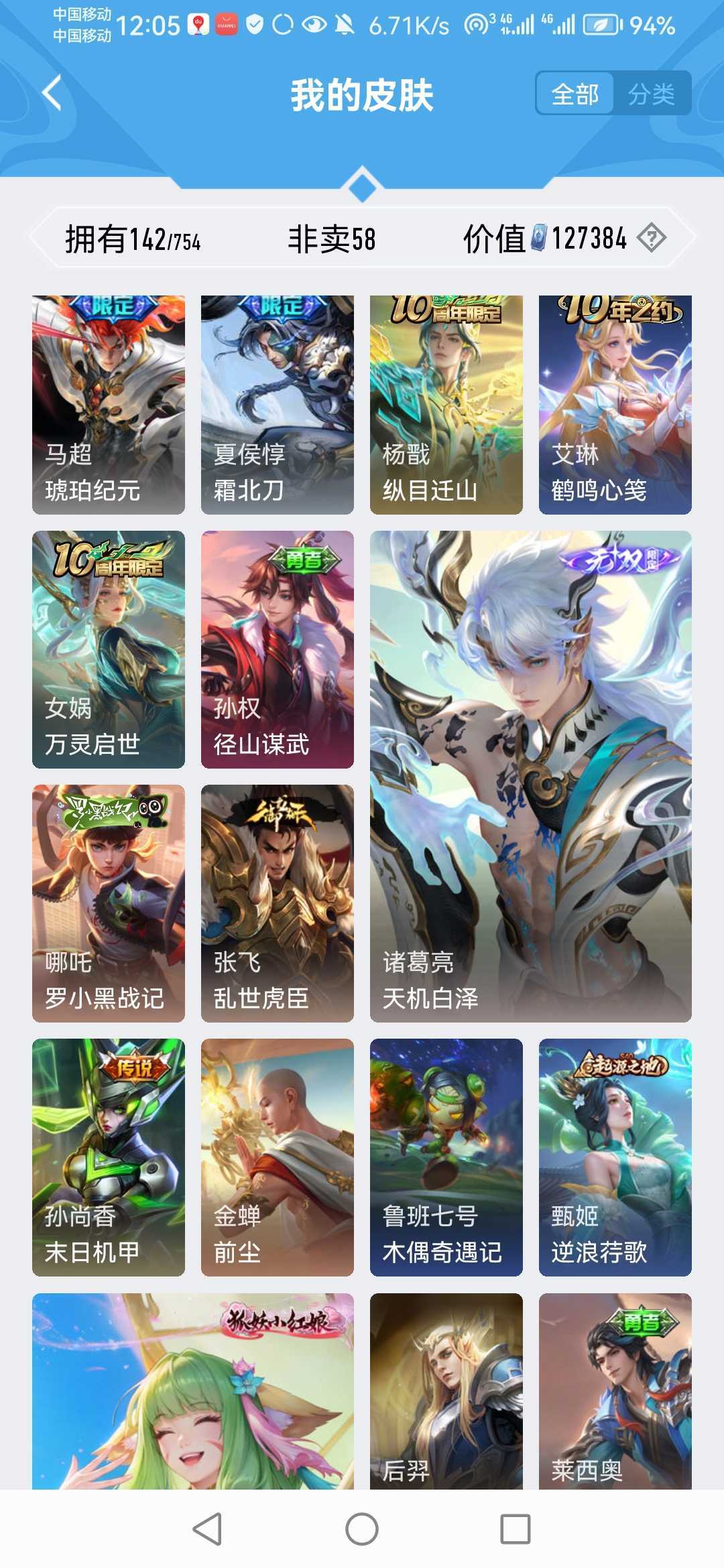The width and height of the screenshot is (724, 1568).
Task: Open the 后羿 skin card
Action: (x=446, y=1391)
